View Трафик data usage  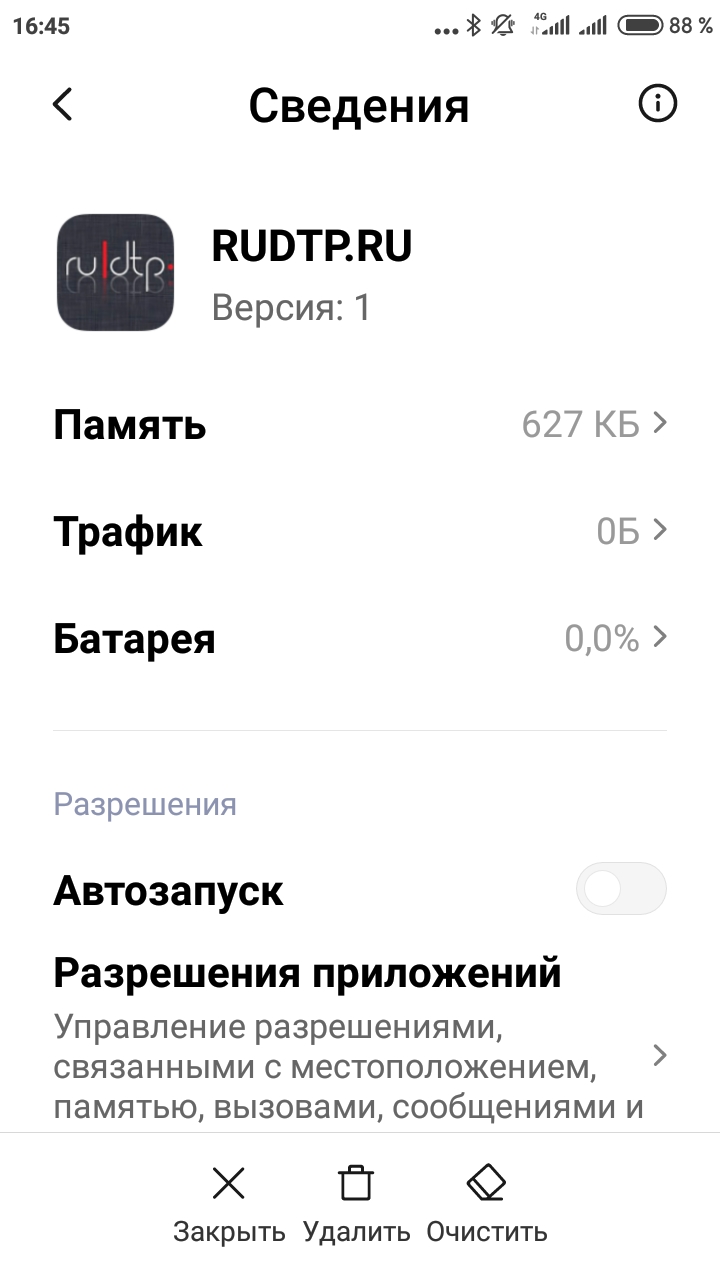tap(360, 531)
